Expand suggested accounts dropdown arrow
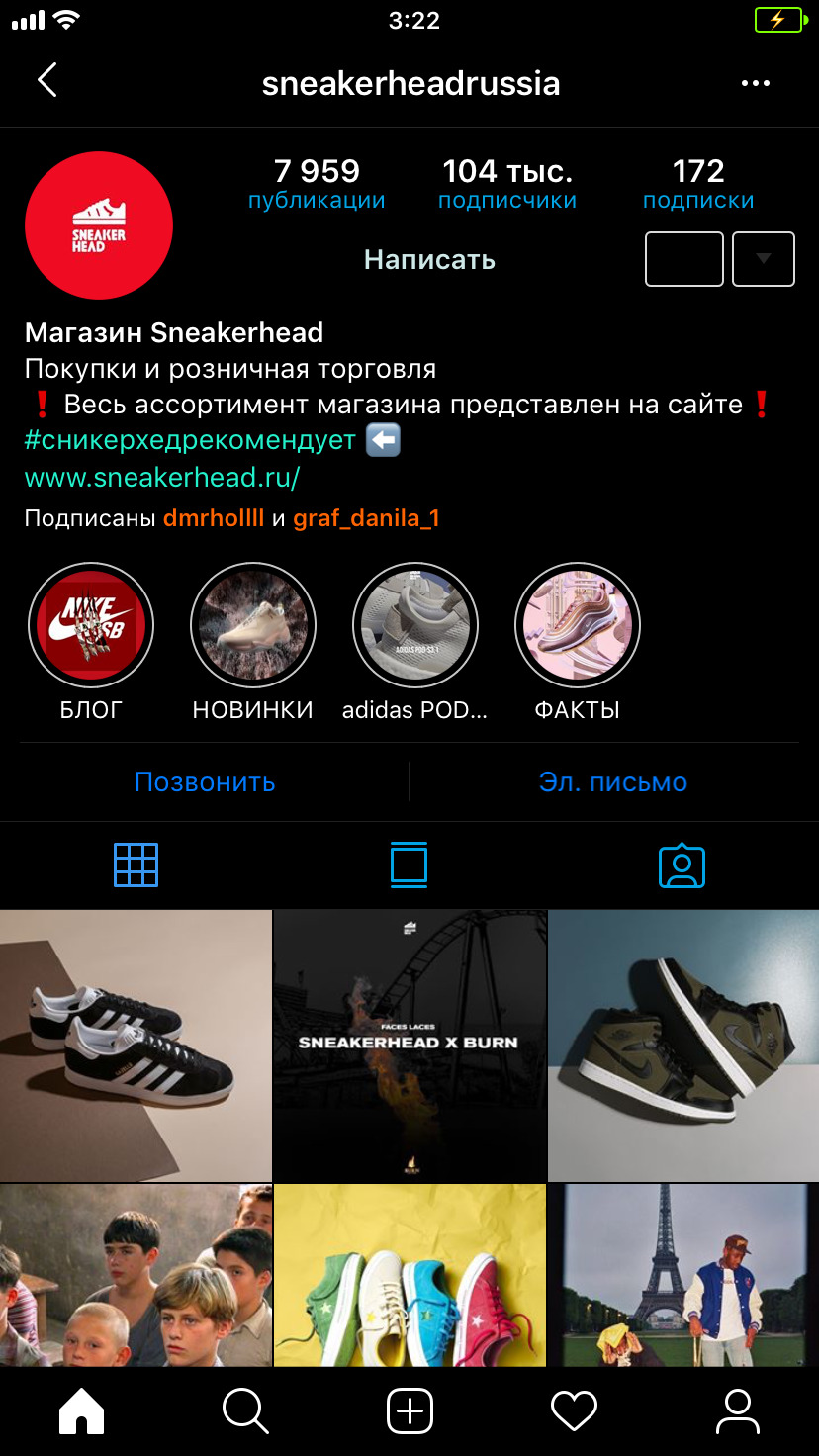Screen dimensions: 819x1456 tap(763, 259)
